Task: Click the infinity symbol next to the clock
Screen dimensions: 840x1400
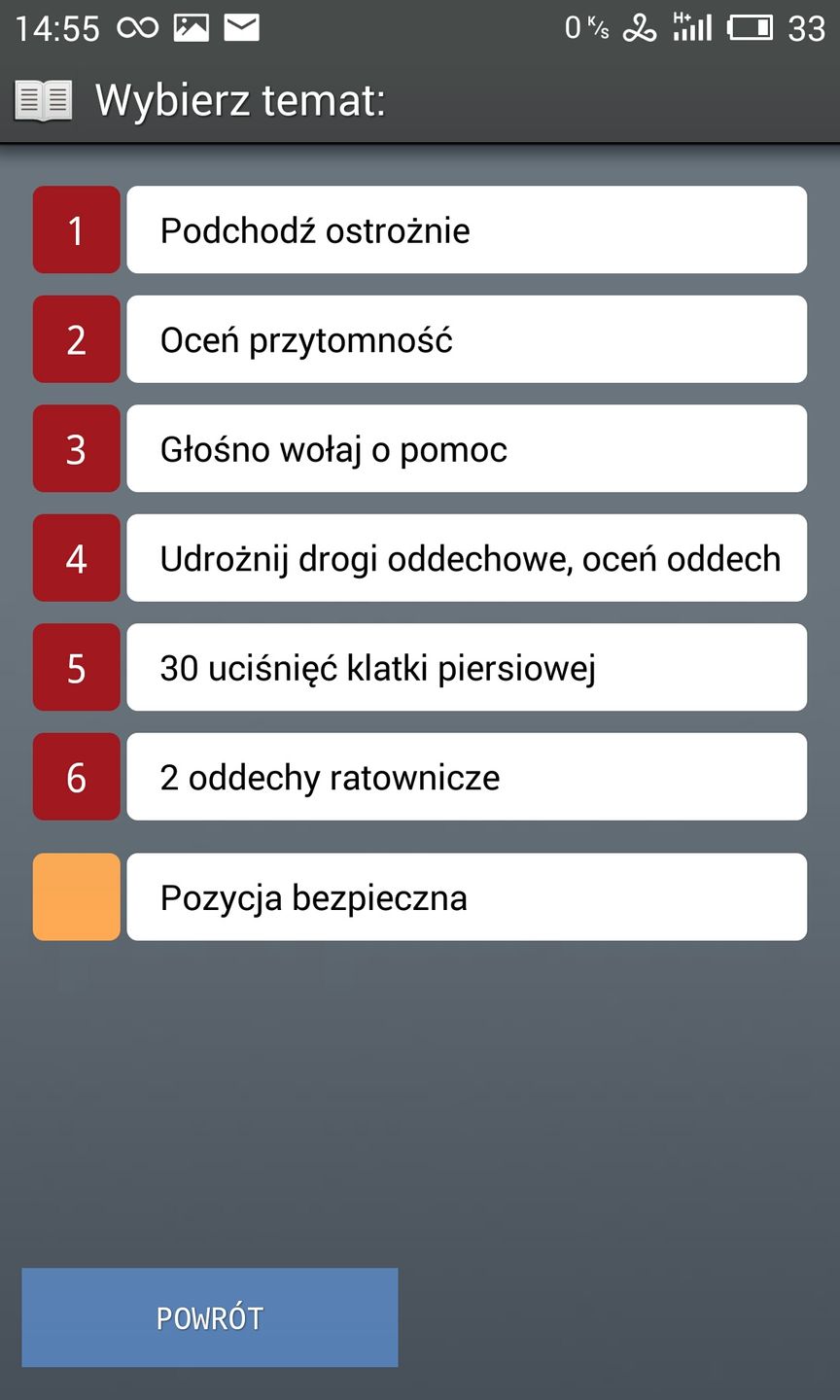Action: (x=137, y=27)
